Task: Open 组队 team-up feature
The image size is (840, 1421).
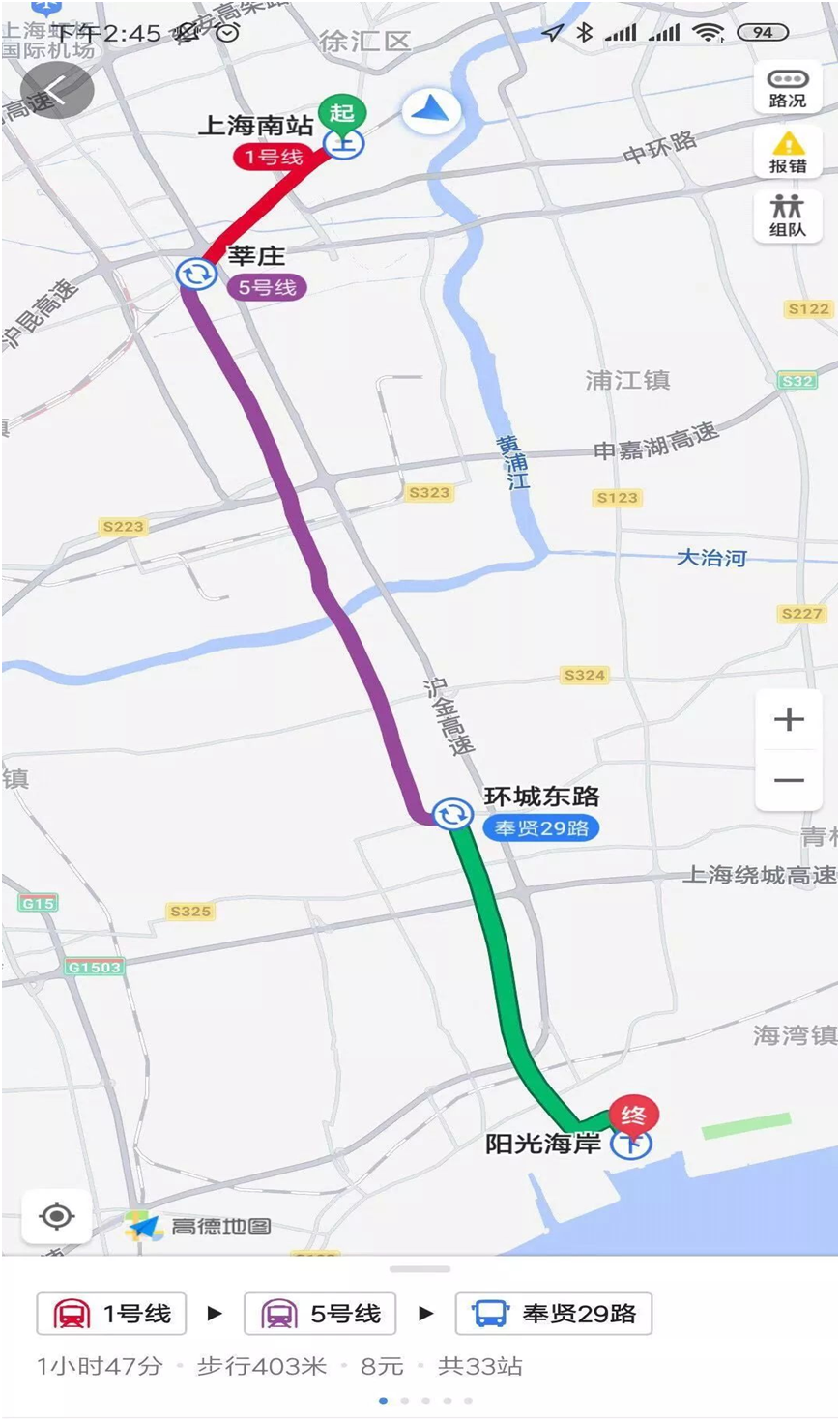Action: click(787, 216)
